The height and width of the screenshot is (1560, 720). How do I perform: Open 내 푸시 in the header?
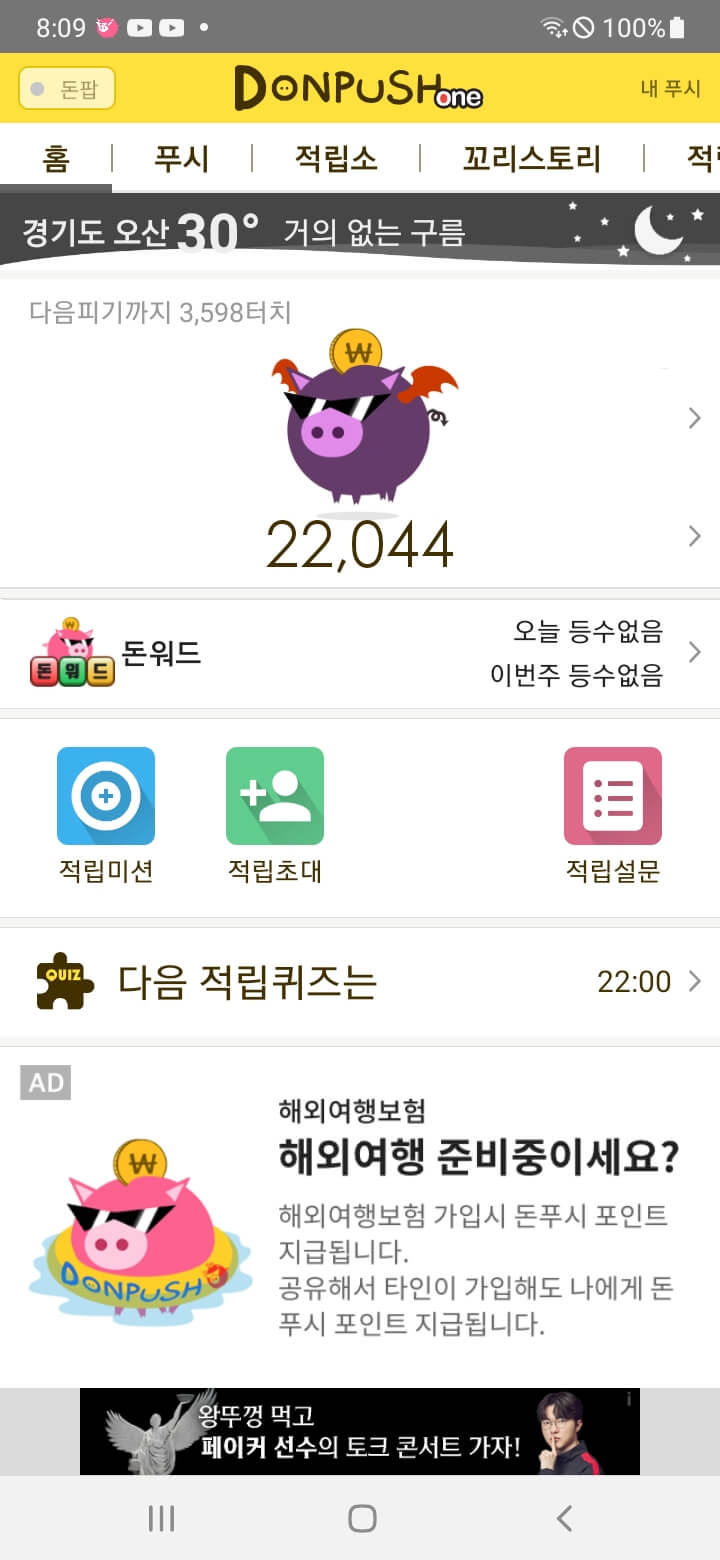coord(670,88)
